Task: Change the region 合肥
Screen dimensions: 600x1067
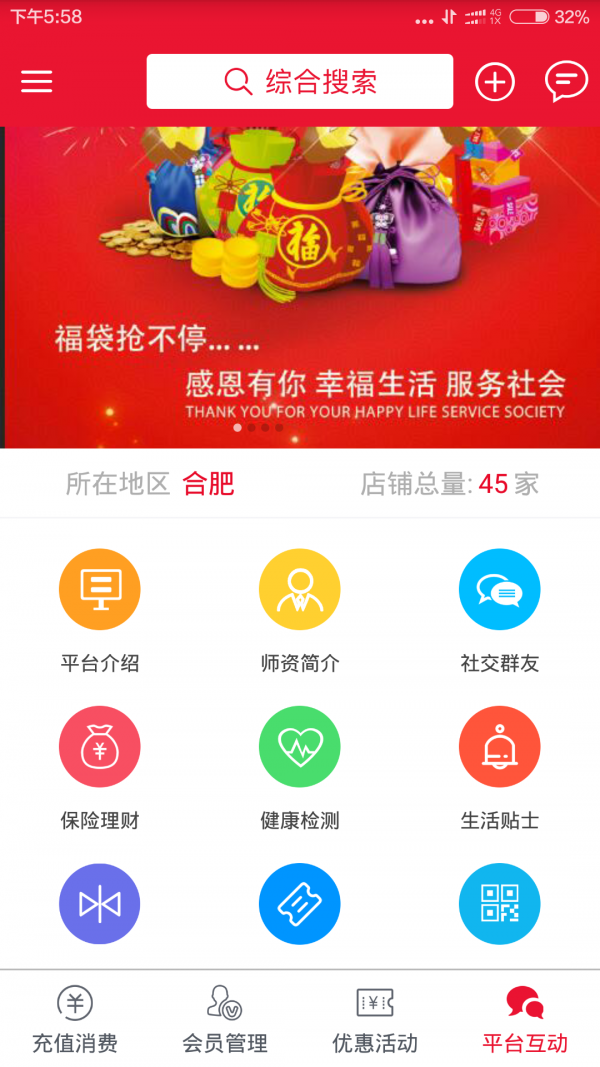Action: click(208, 484)
